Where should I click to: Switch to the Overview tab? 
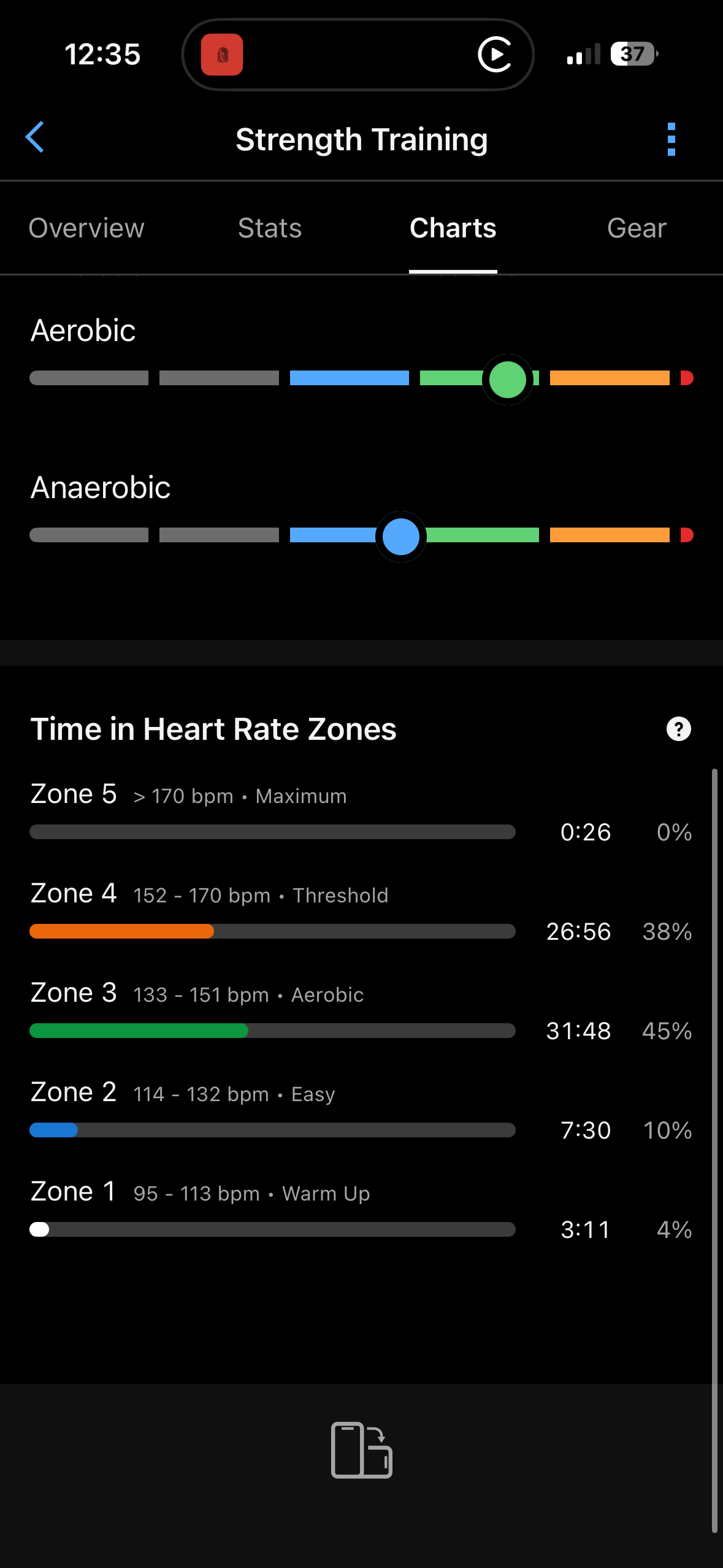point(86,228)
